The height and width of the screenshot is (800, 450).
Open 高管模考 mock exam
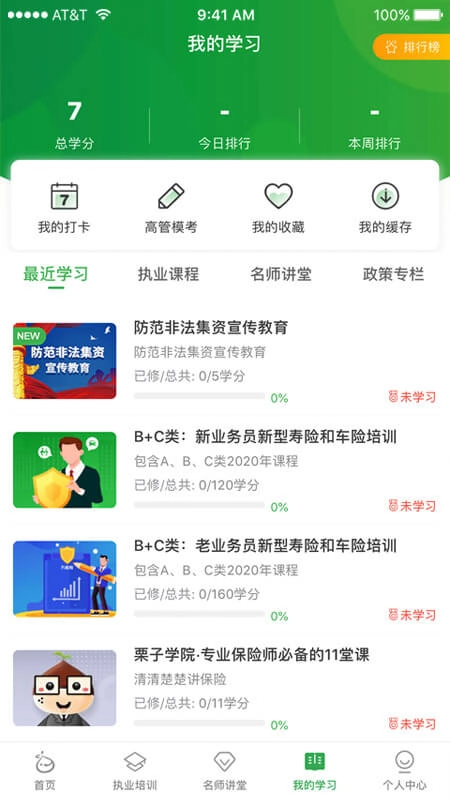[171, 208]
